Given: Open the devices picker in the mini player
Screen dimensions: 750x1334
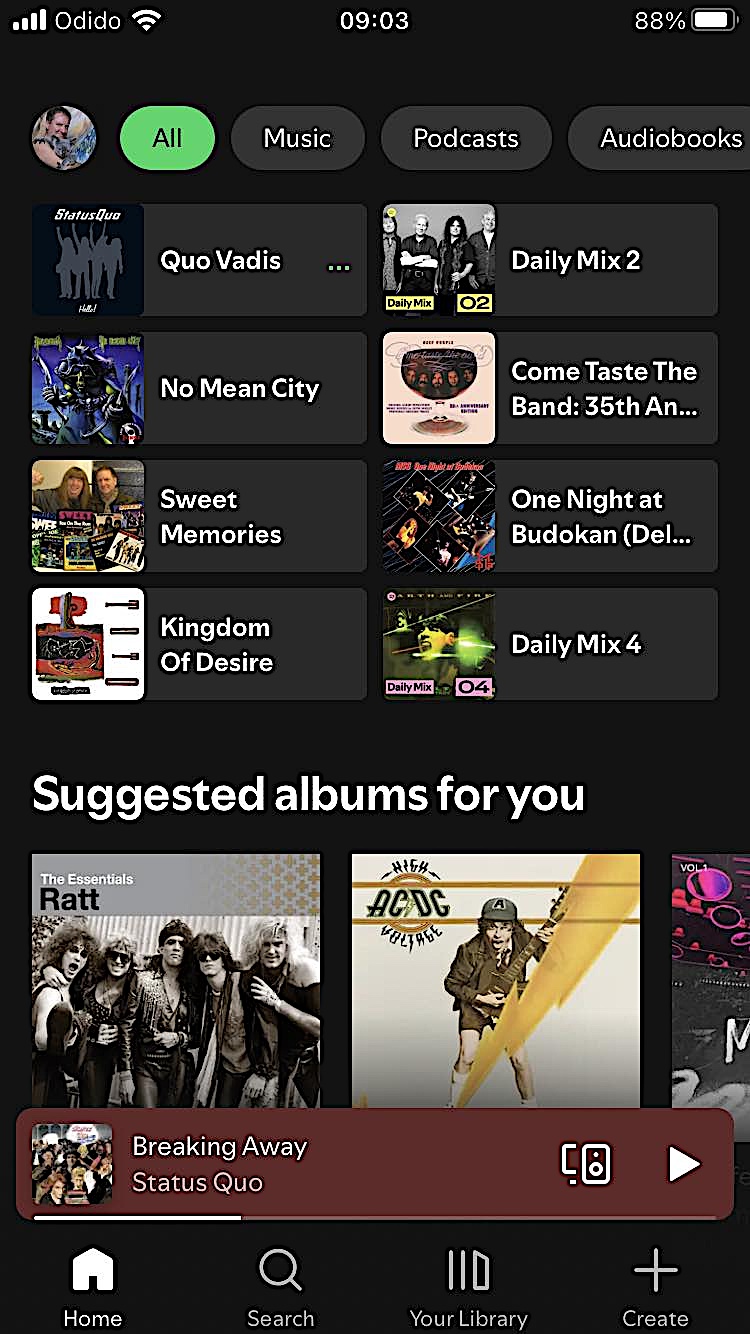Looking at the screenshot, I should pyautogui.click(x=586, y=1163).
